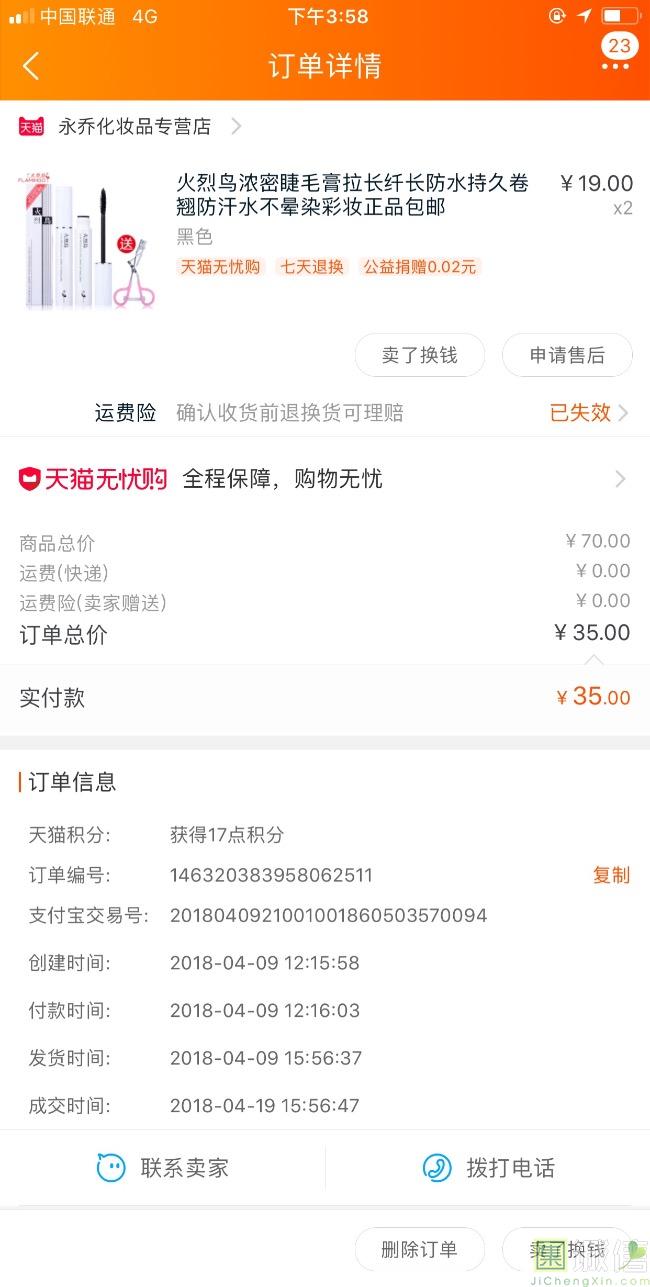Viewport: 650px width, 1287px height.
Task: Open the 天猫无忧购 guarantee row
Action: [x=325, y=479]
